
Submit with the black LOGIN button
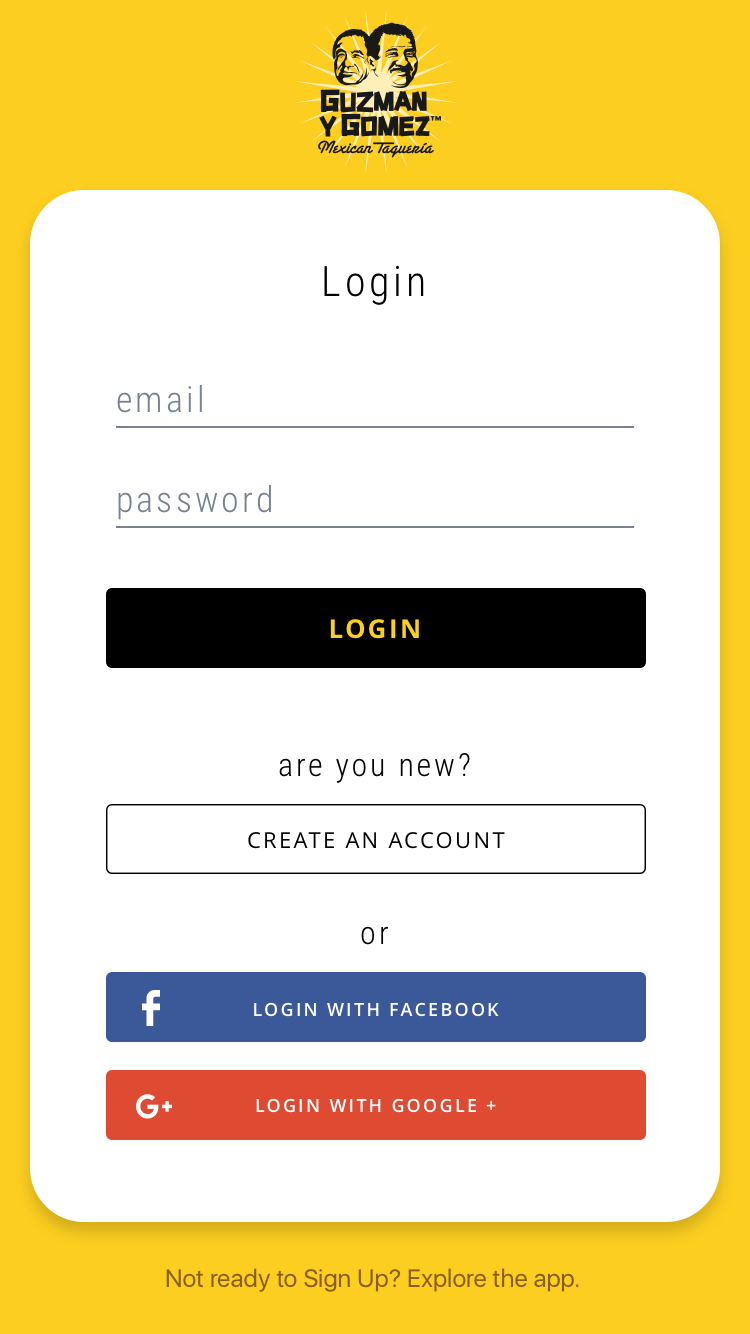(376, 628)
